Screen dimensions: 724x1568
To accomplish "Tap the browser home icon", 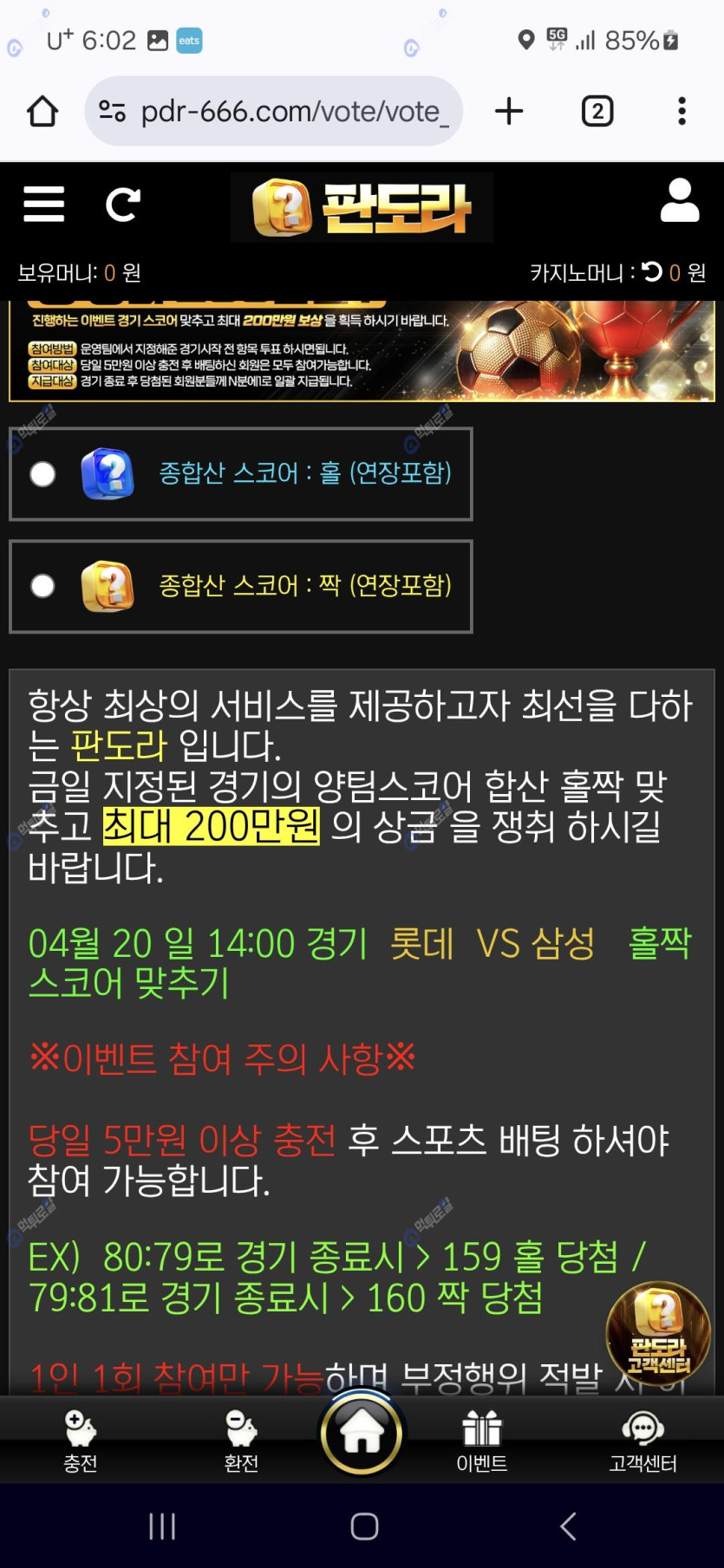I will click(42, 111).
